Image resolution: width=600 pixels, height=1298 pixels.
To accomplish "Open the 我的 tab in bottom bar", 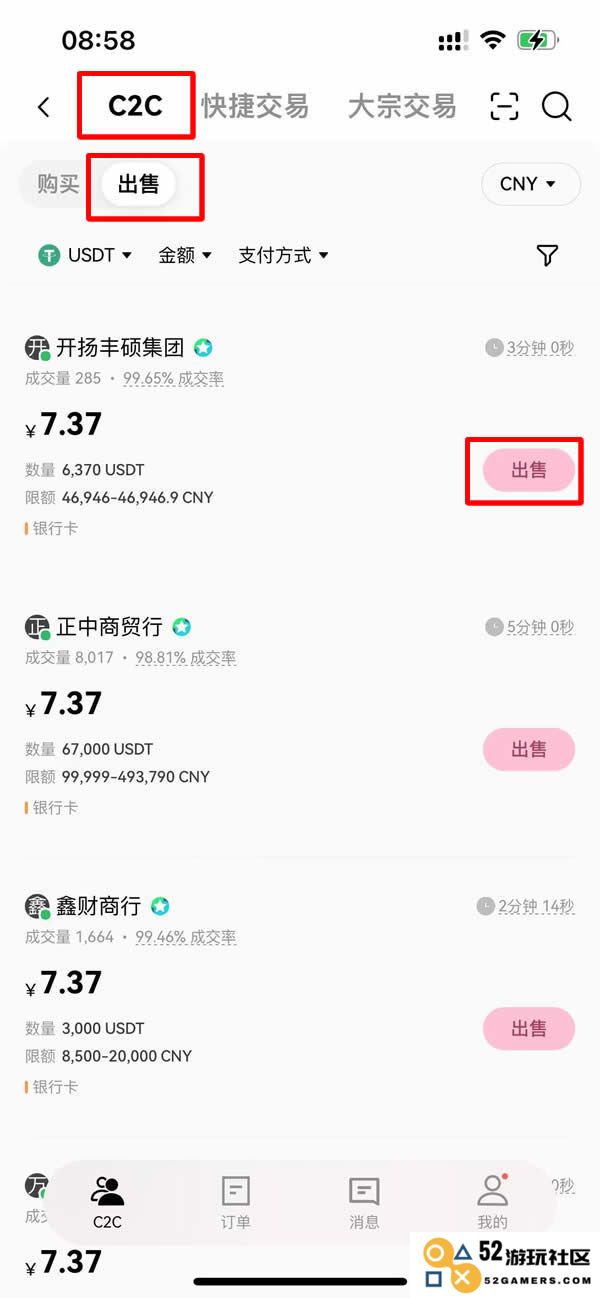I will click(x=492, y=1202).
